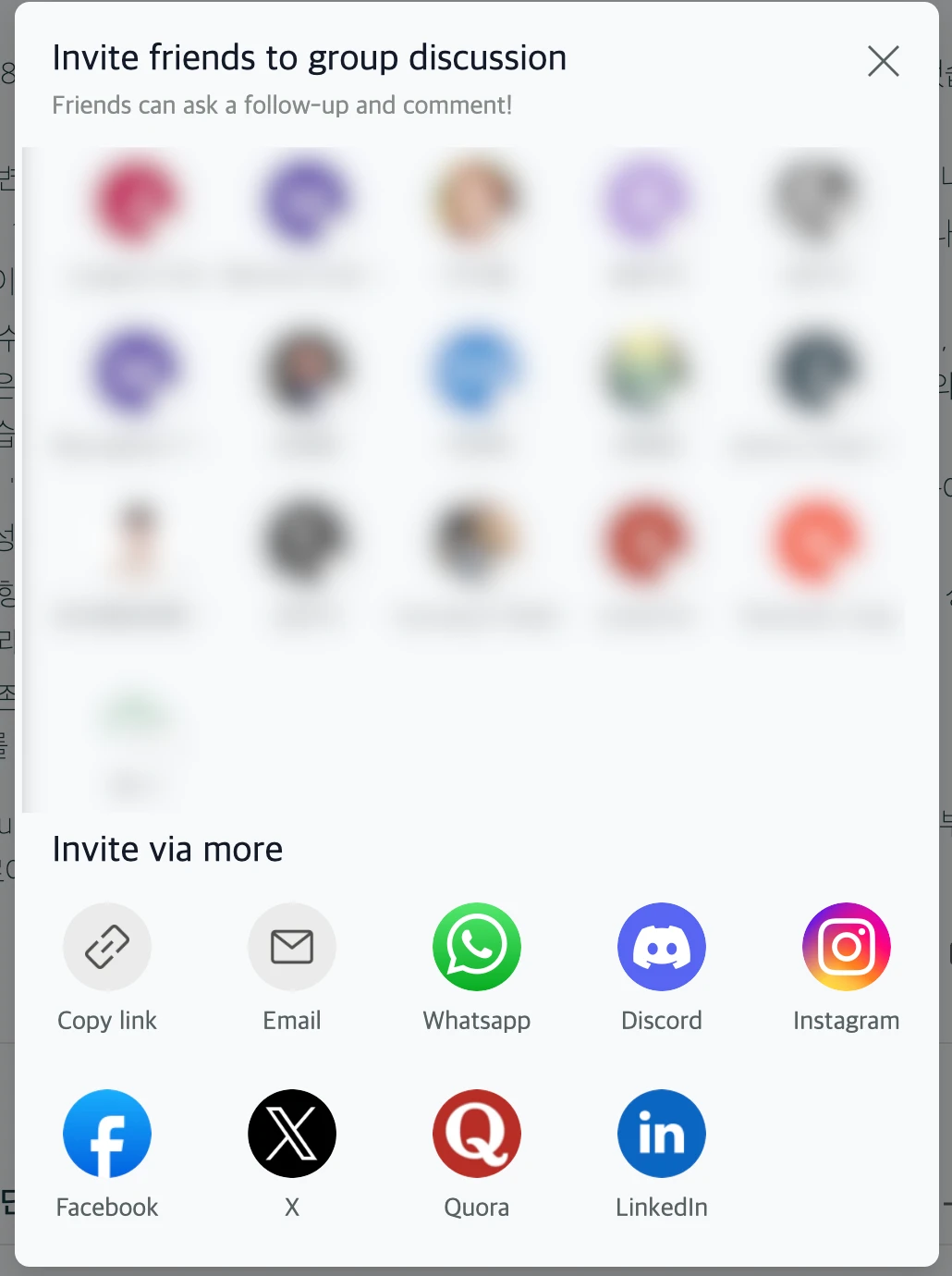The height and width of the screenshot is (1276, 952).
Task: Invite friends via Email
Action: [x=292, y=947]
